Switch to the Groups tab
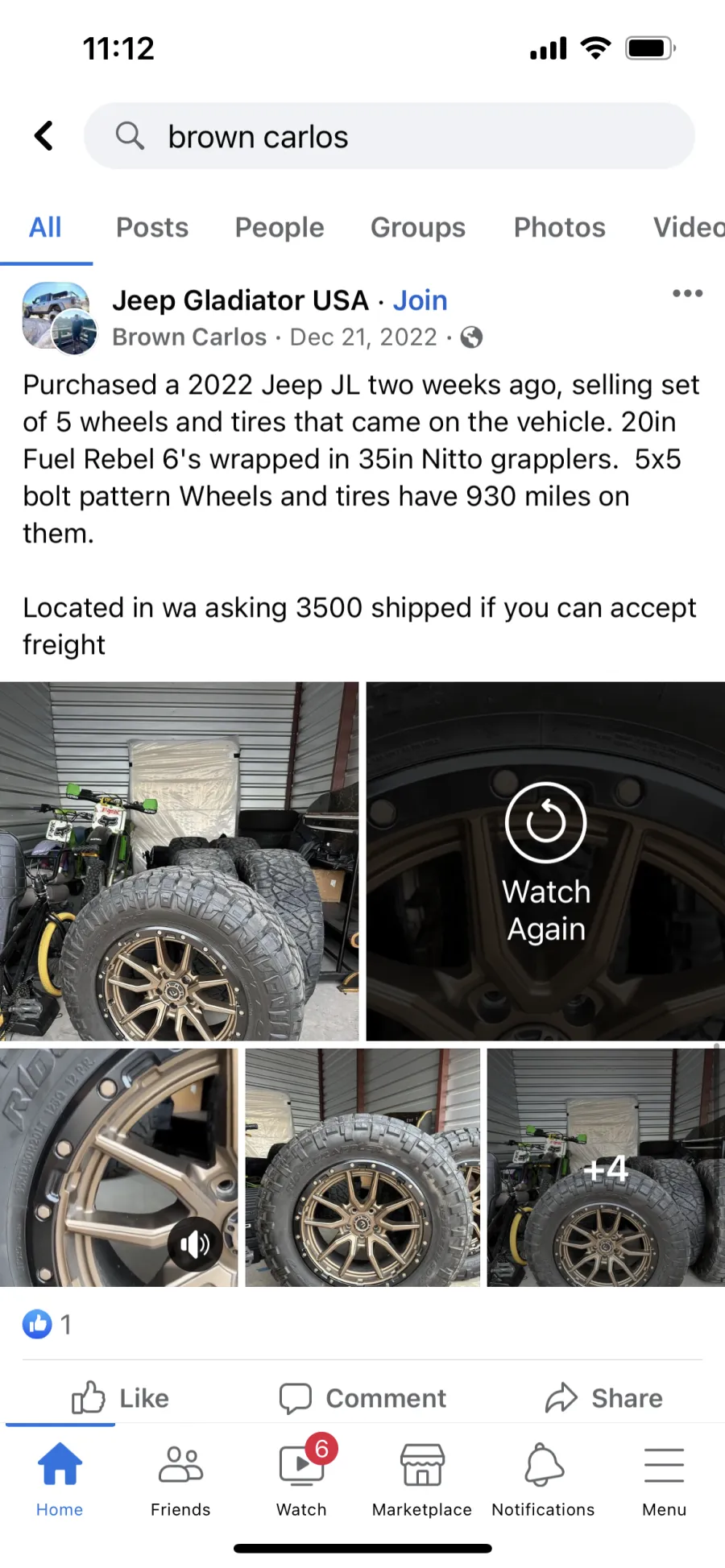 (x=418, y=227)
